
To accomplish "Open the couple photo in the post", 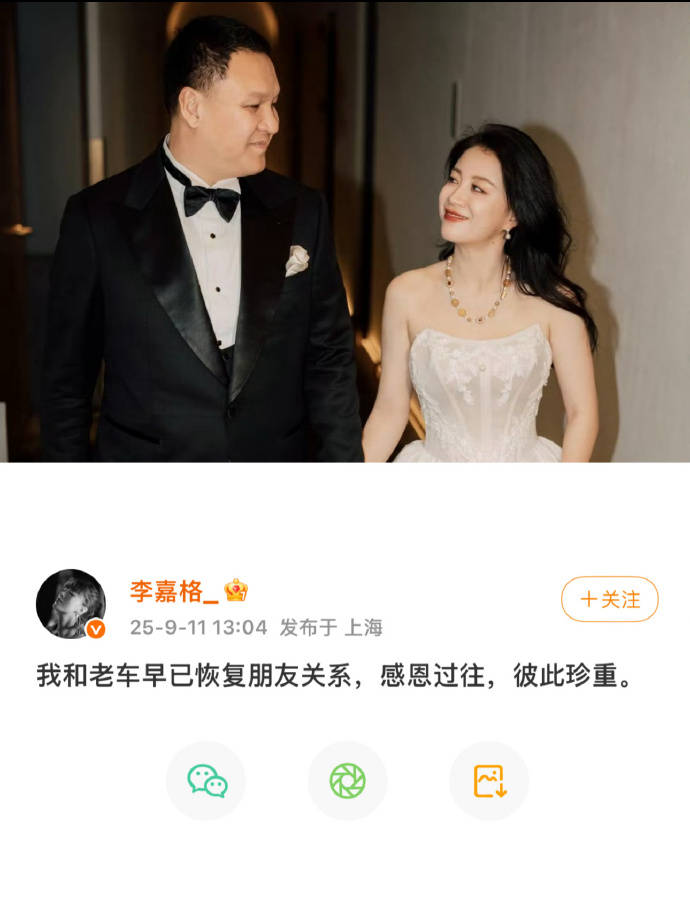I will (345, 231).
